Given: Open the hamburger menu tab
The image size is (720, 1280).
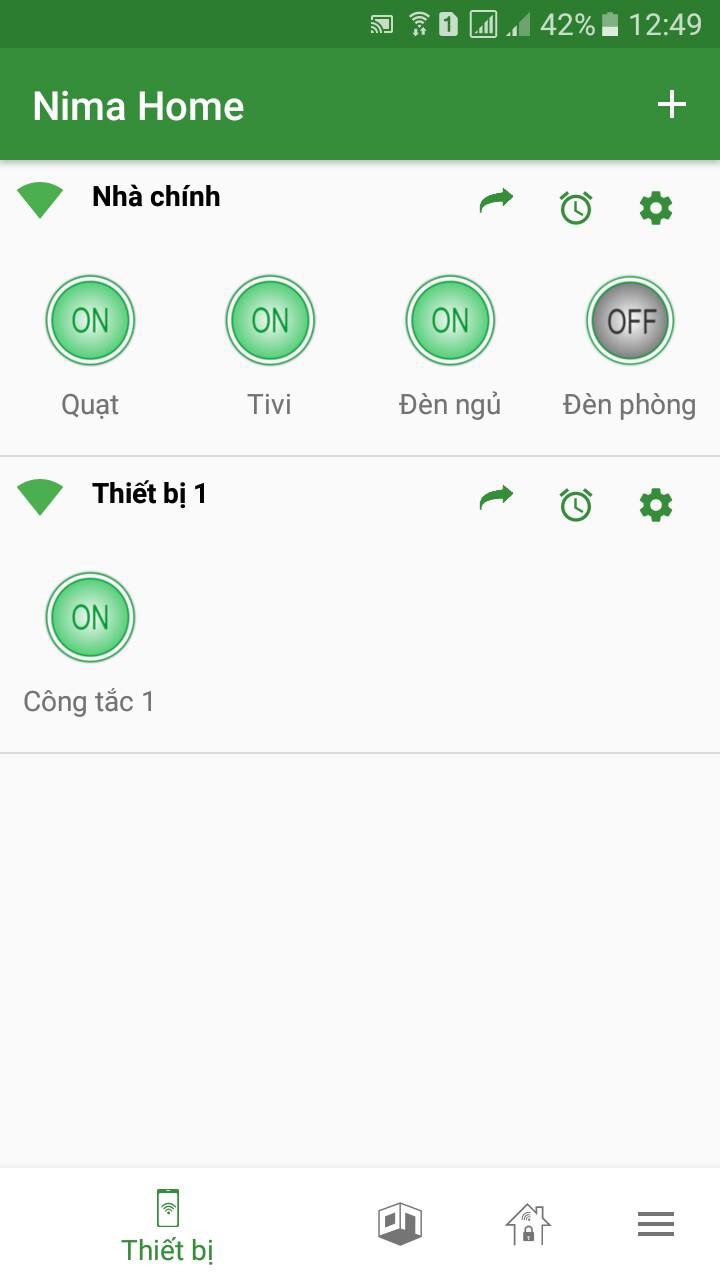Looking at the screenshot, I should (x=656, y=1224).
